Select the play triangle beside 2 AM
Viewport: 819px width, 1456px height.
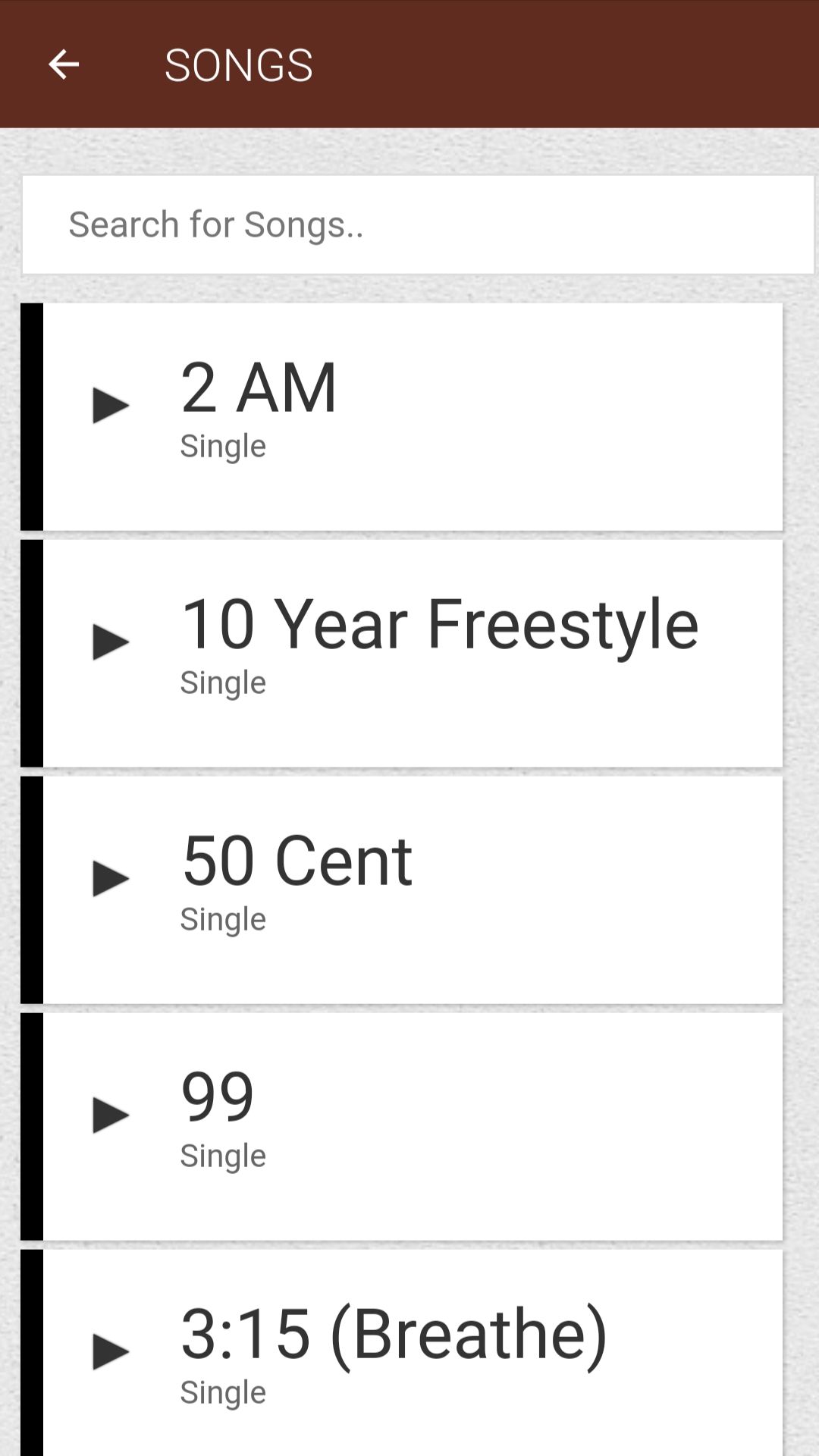coord(111,406)
